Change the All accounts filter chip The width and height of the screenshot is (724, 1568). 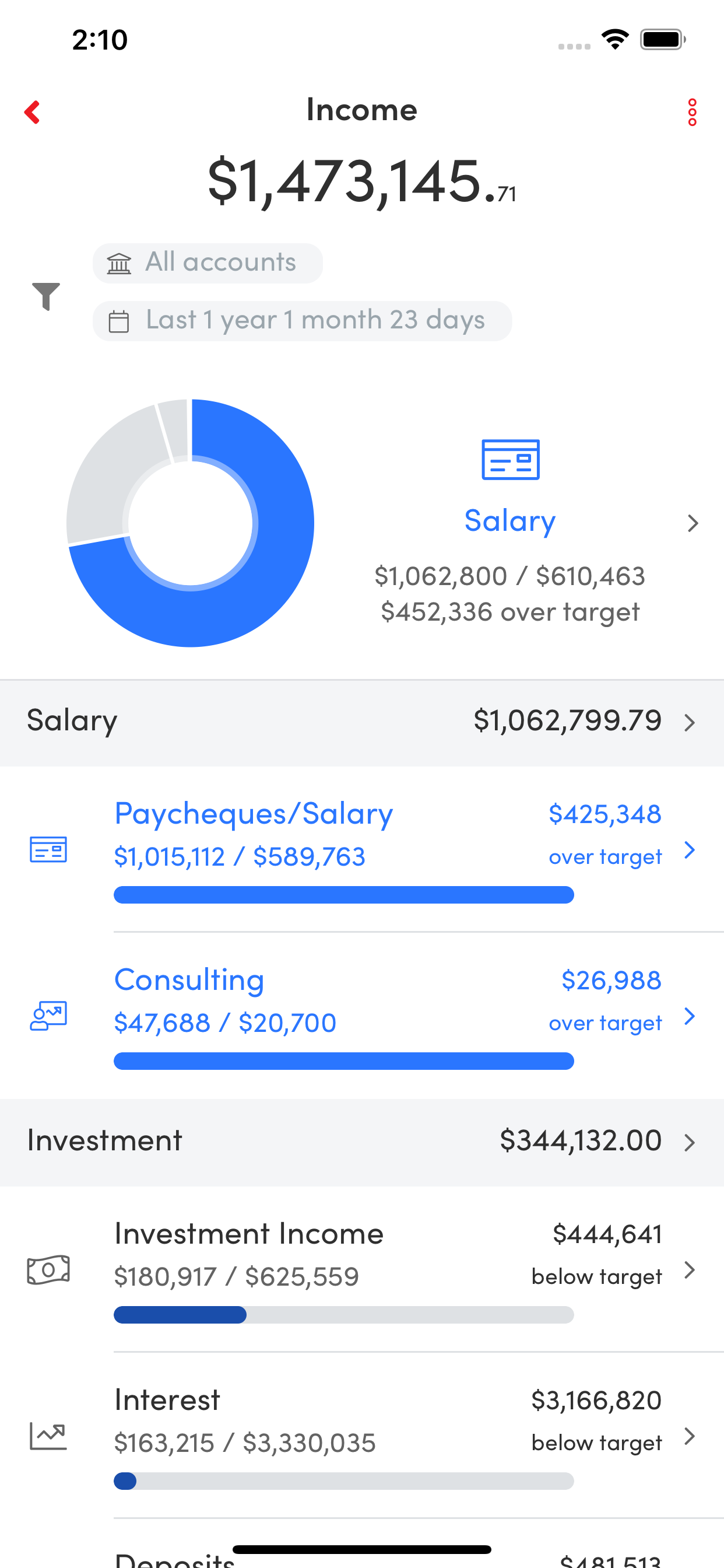click(x=208, y=263)
